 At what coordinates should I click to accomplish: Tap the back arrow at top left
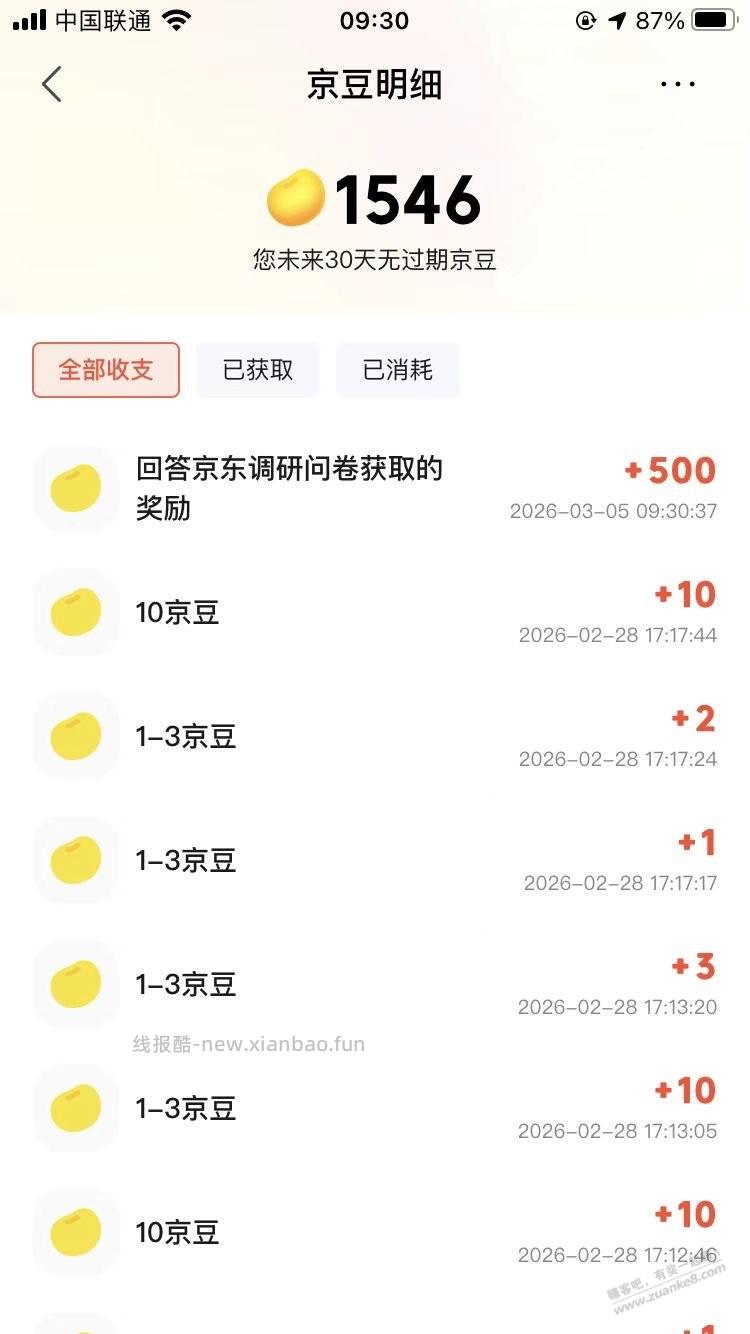coord(52,84)
